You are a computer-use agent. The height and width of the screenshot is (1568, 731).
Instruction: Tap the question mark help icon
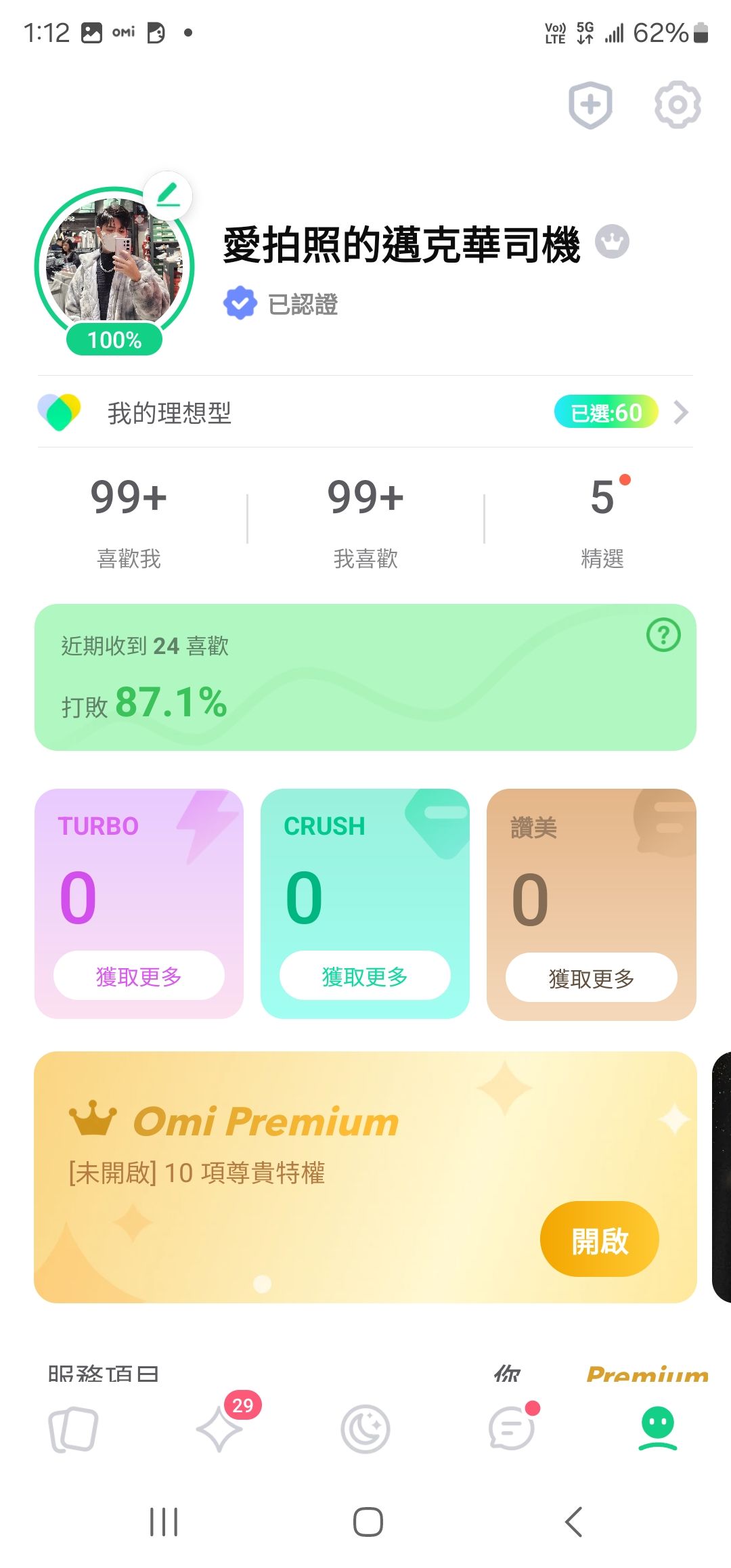663,635
